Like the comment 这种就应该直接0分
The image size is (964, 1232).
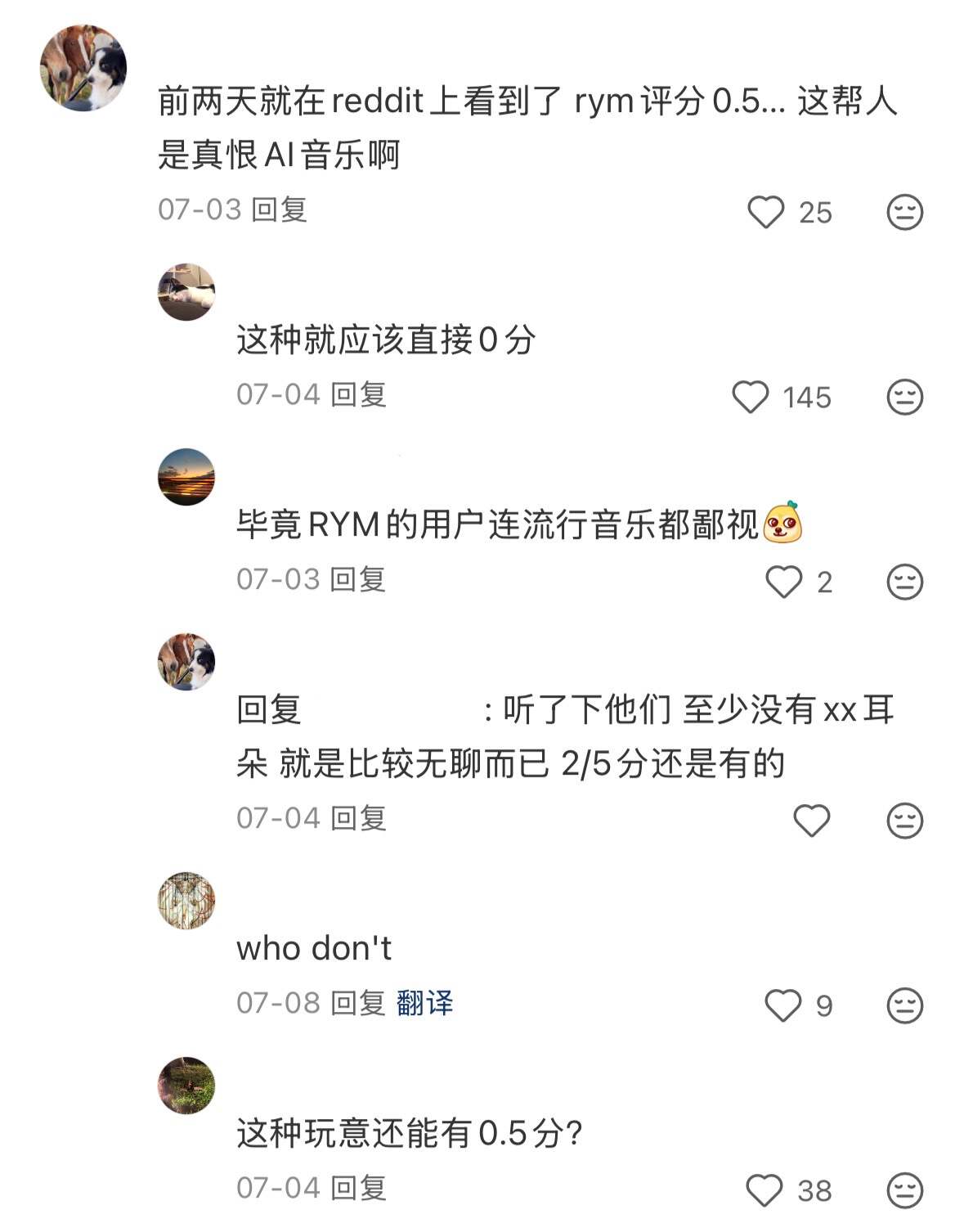tap(750, 398)
